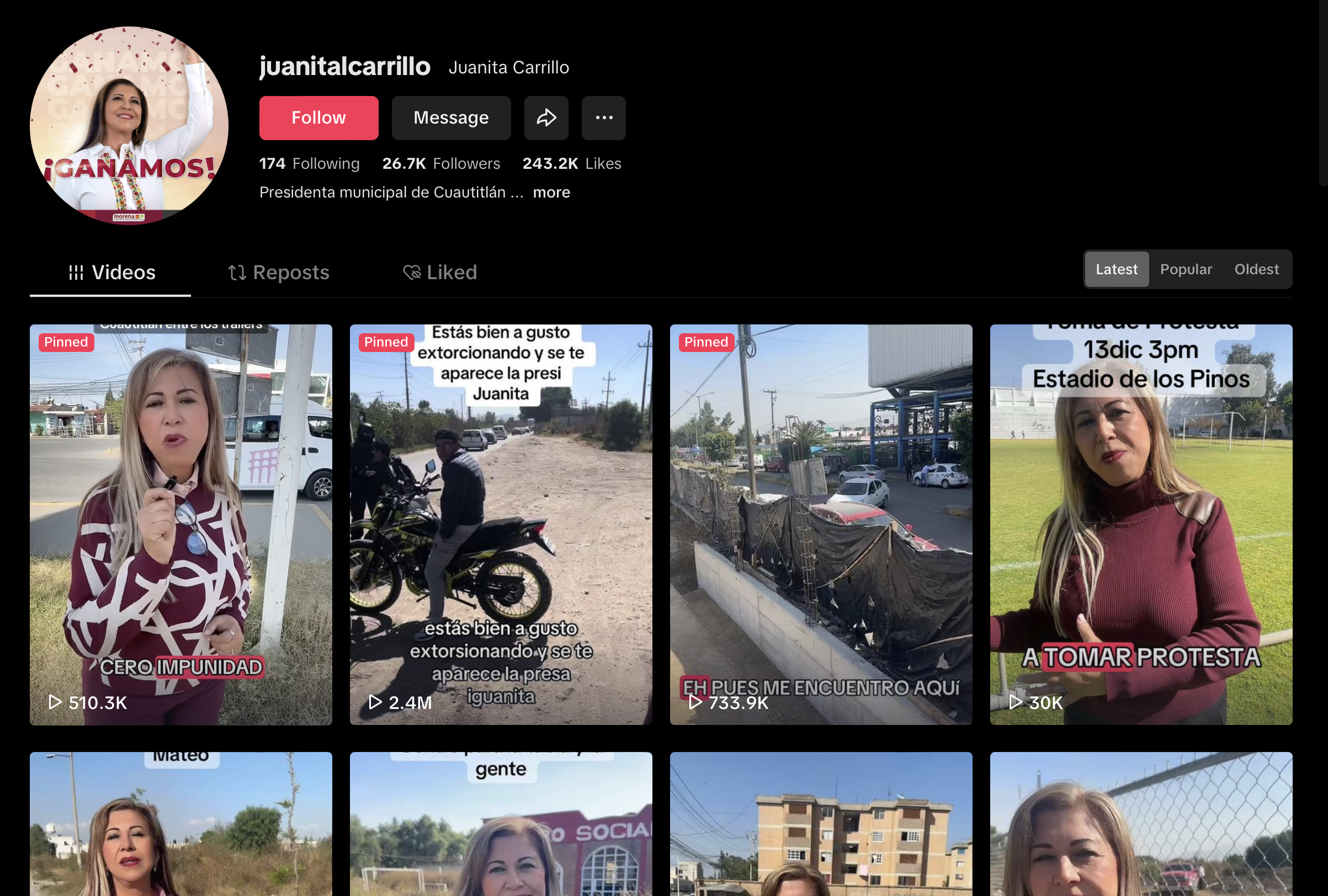Sort videos by Popular

coord(1185,270)
